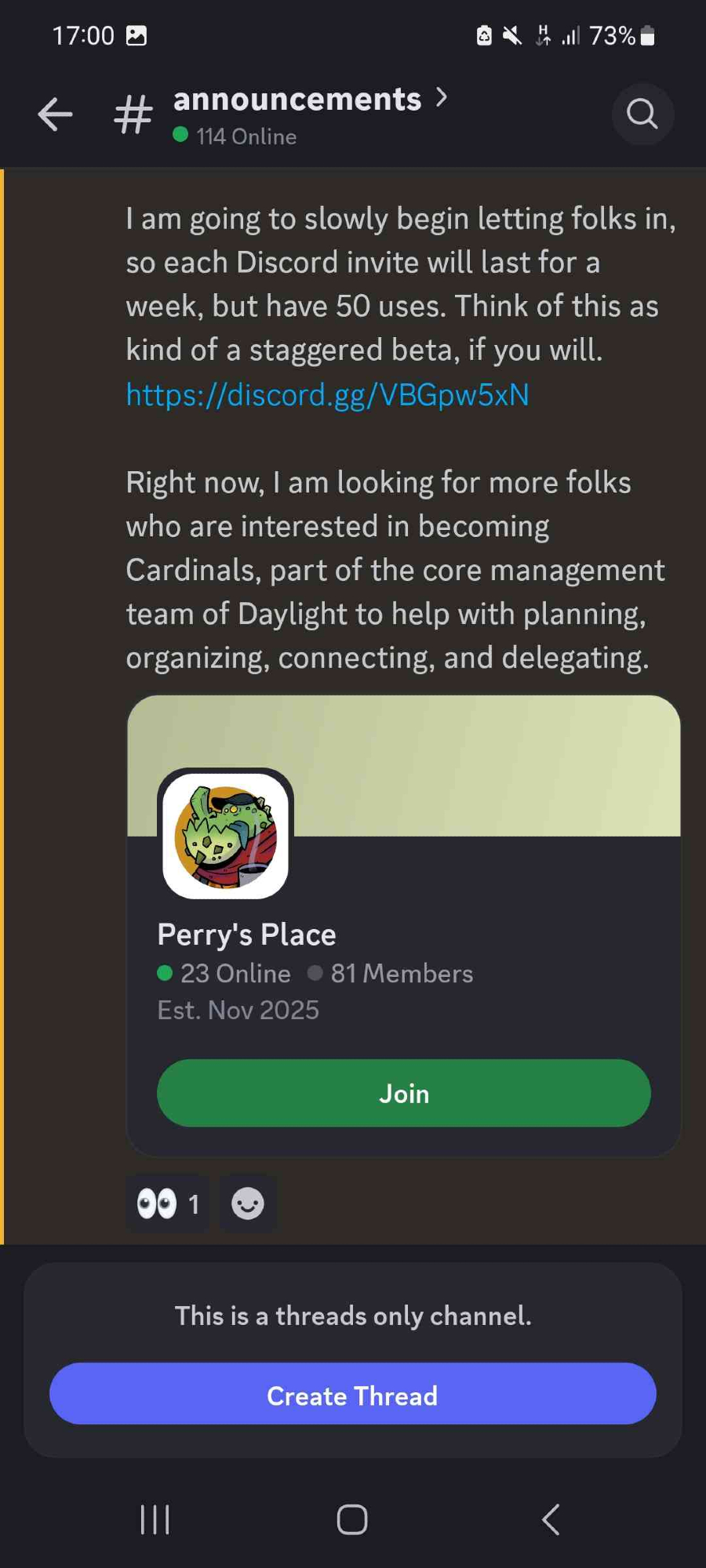Add the eyes reaction
The width and height of the screenshot is (706, 1568).
click(168, 1203)
